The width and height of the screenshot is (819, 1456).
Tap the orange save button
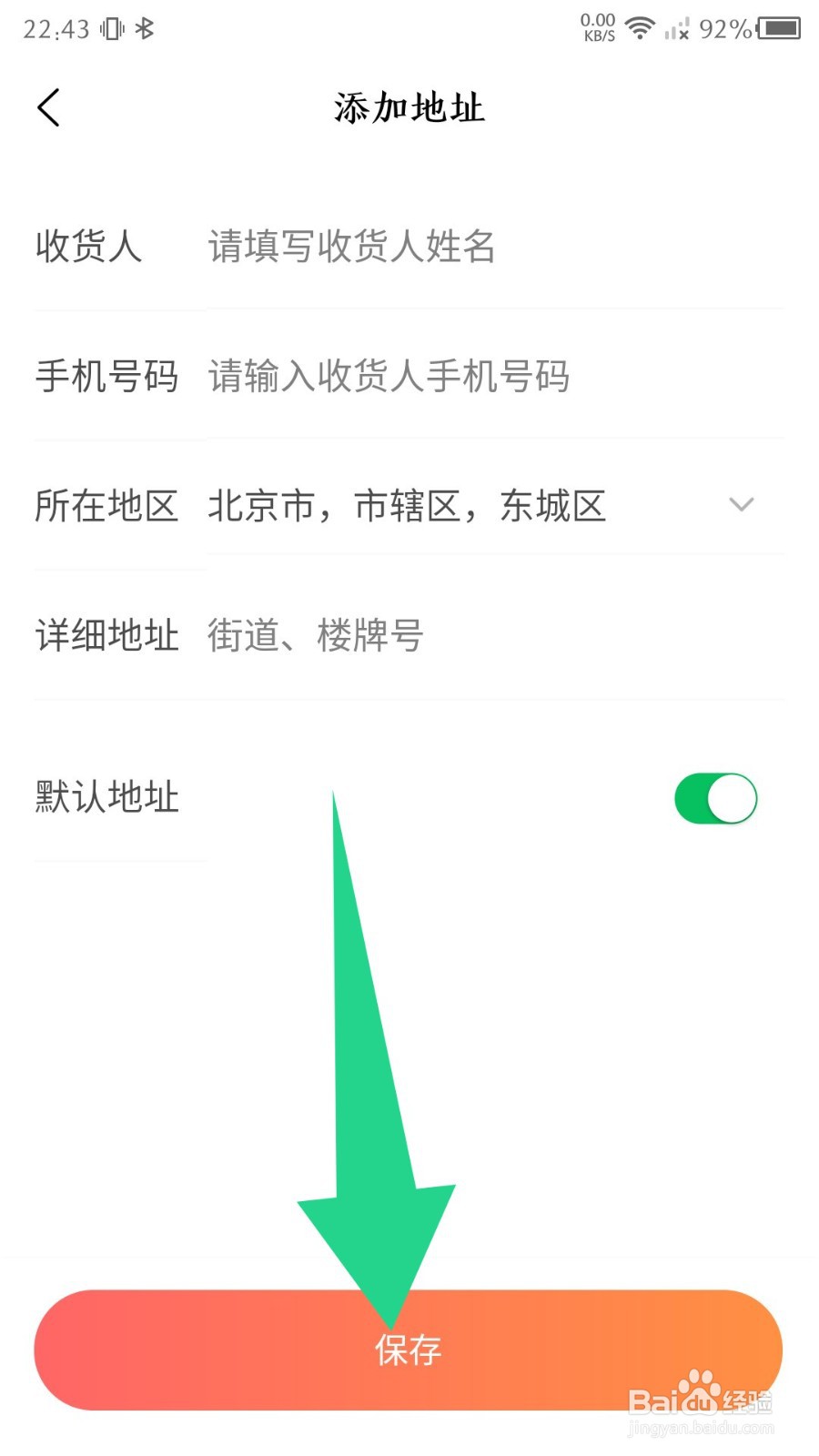[x=409, y=1350]
